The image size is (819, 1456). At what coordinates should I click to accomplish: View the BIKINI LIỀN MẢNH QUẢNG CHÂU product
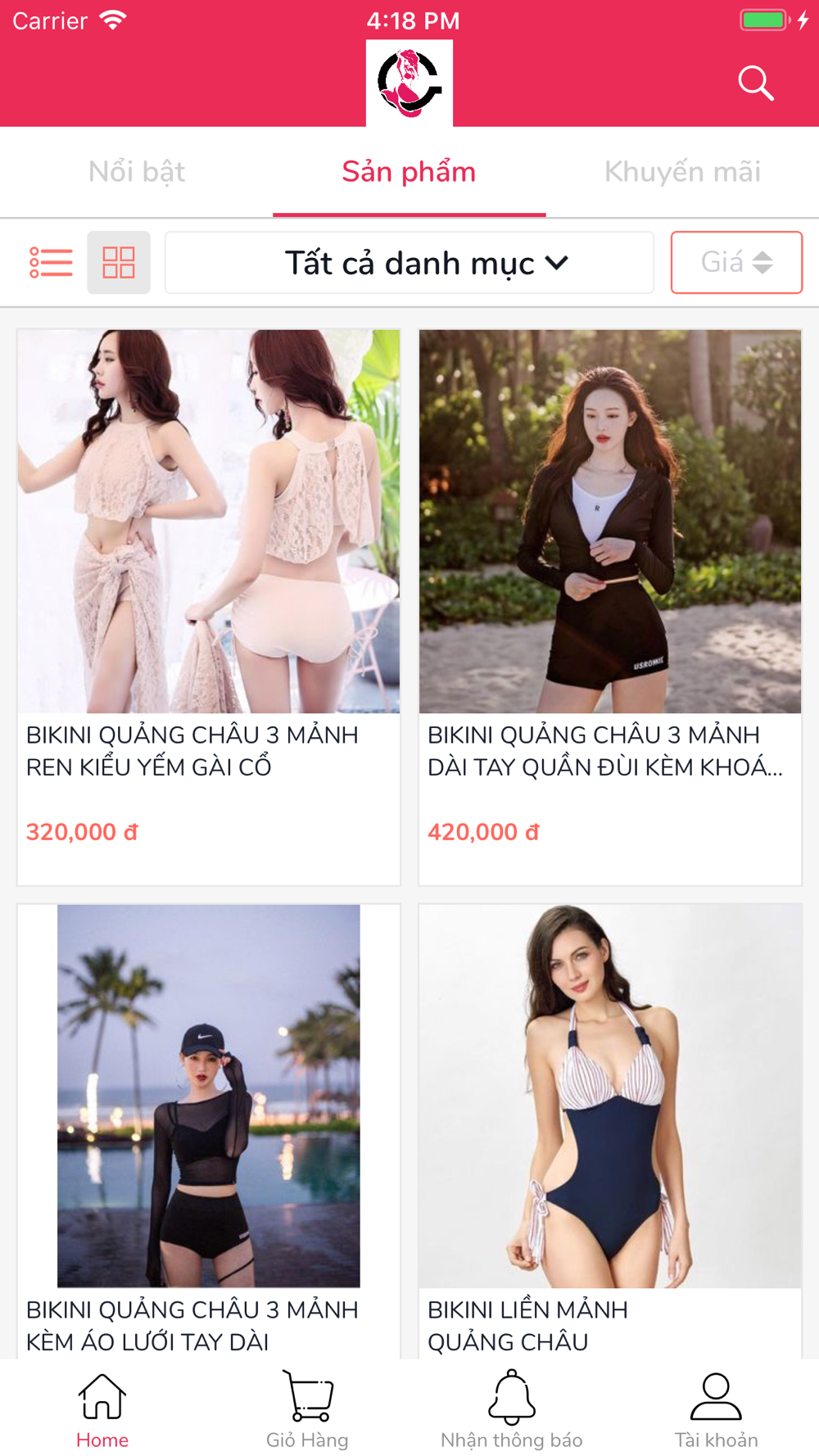610,1130
